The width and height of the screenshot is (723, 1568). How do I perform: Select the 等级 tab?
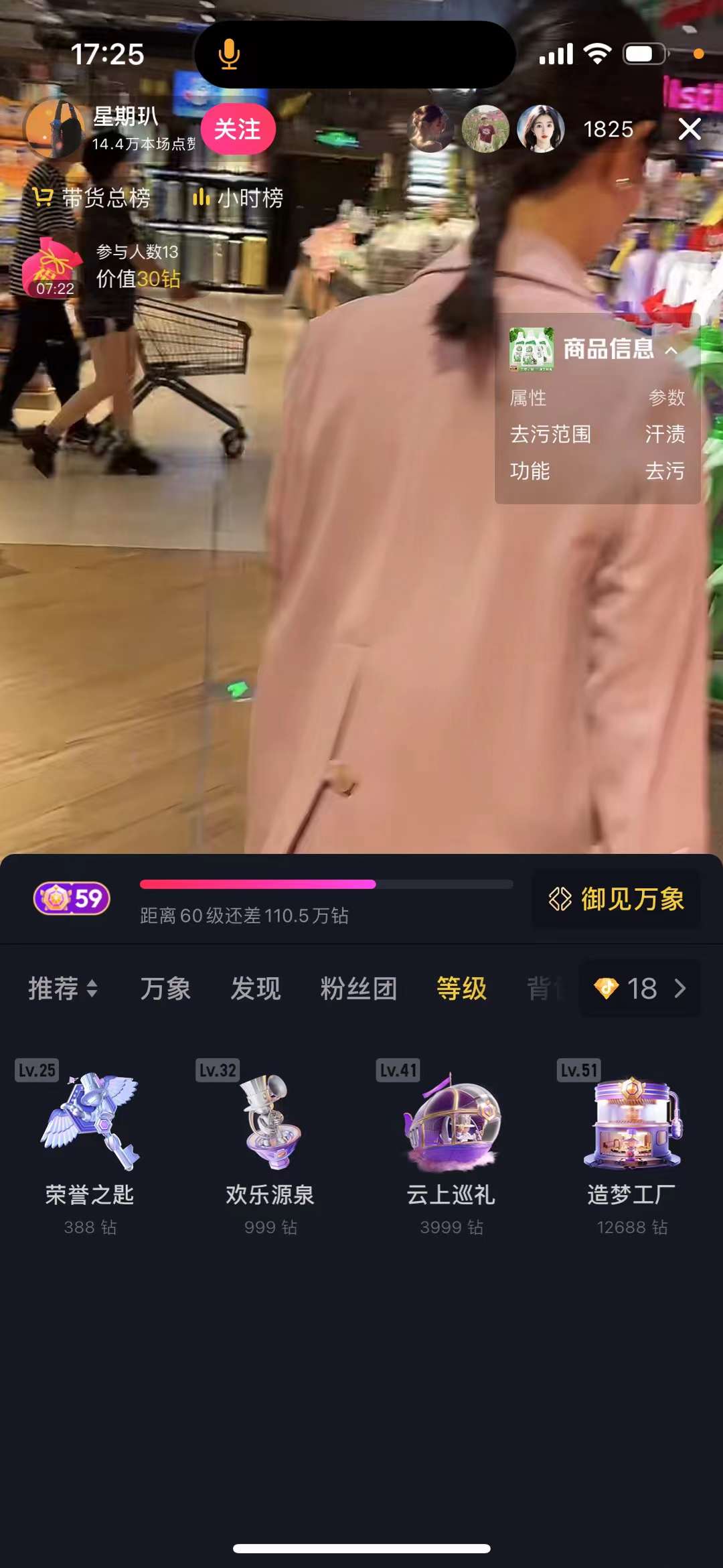tap(461, 989)
